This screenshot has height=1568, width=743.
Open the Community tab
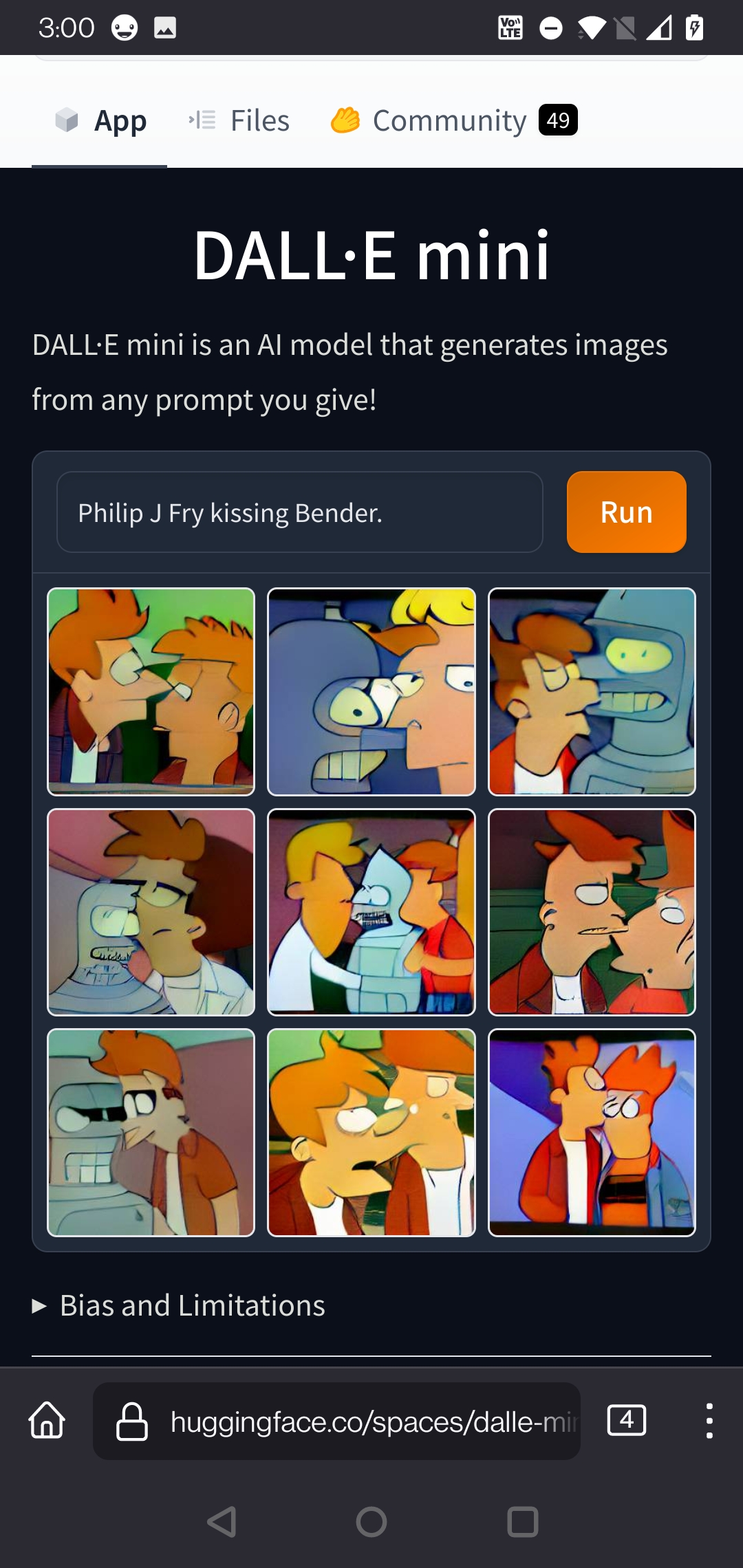pyautogui.click(x=453, y=121)
